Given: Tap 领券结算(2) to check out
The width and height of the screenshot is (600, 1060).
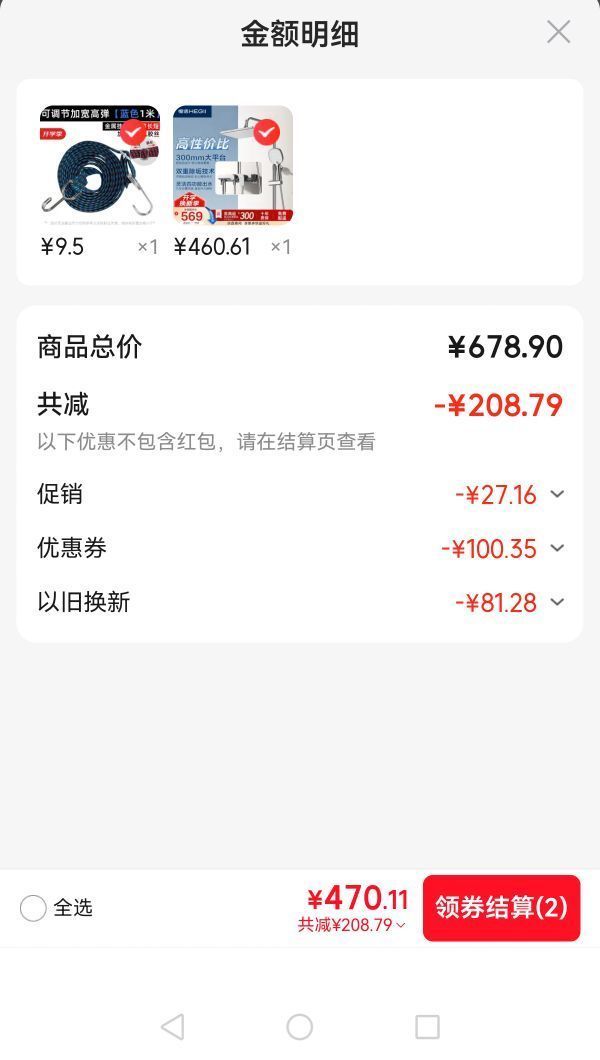Looking at the screenshot, I should pyautogui.click(x=501, y=908).
